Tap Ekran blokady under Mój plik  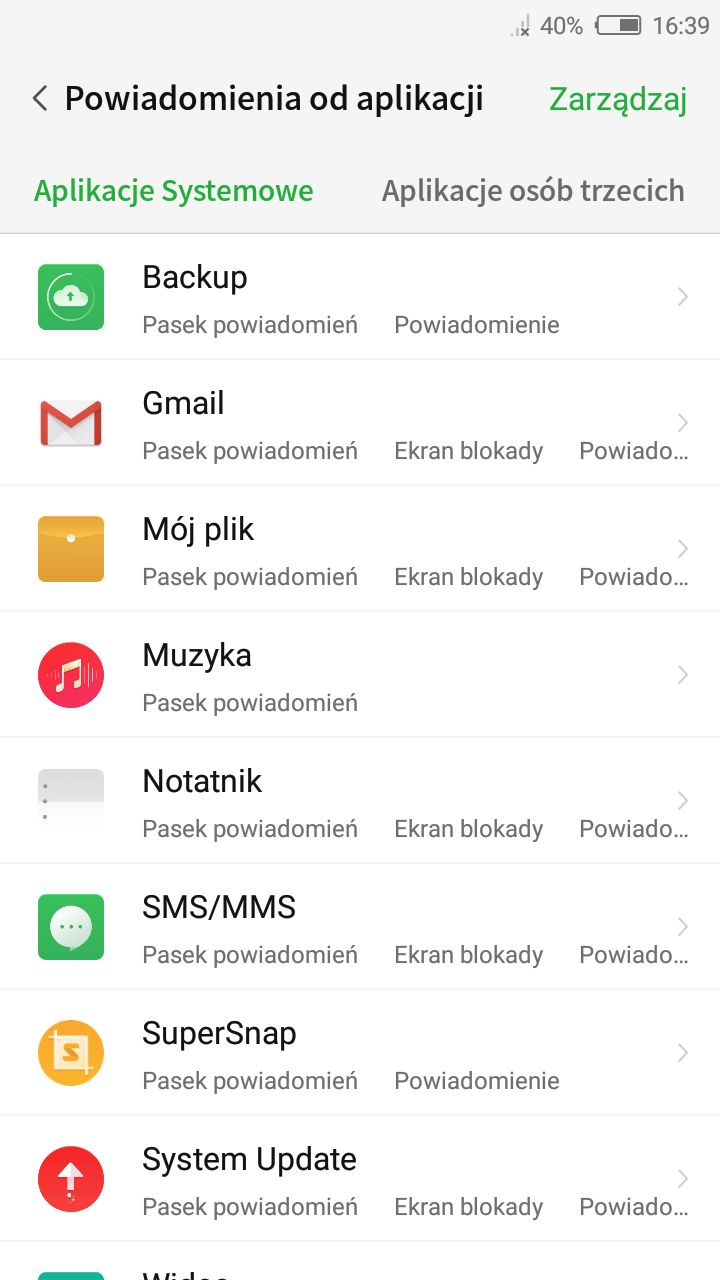(468, 577)
